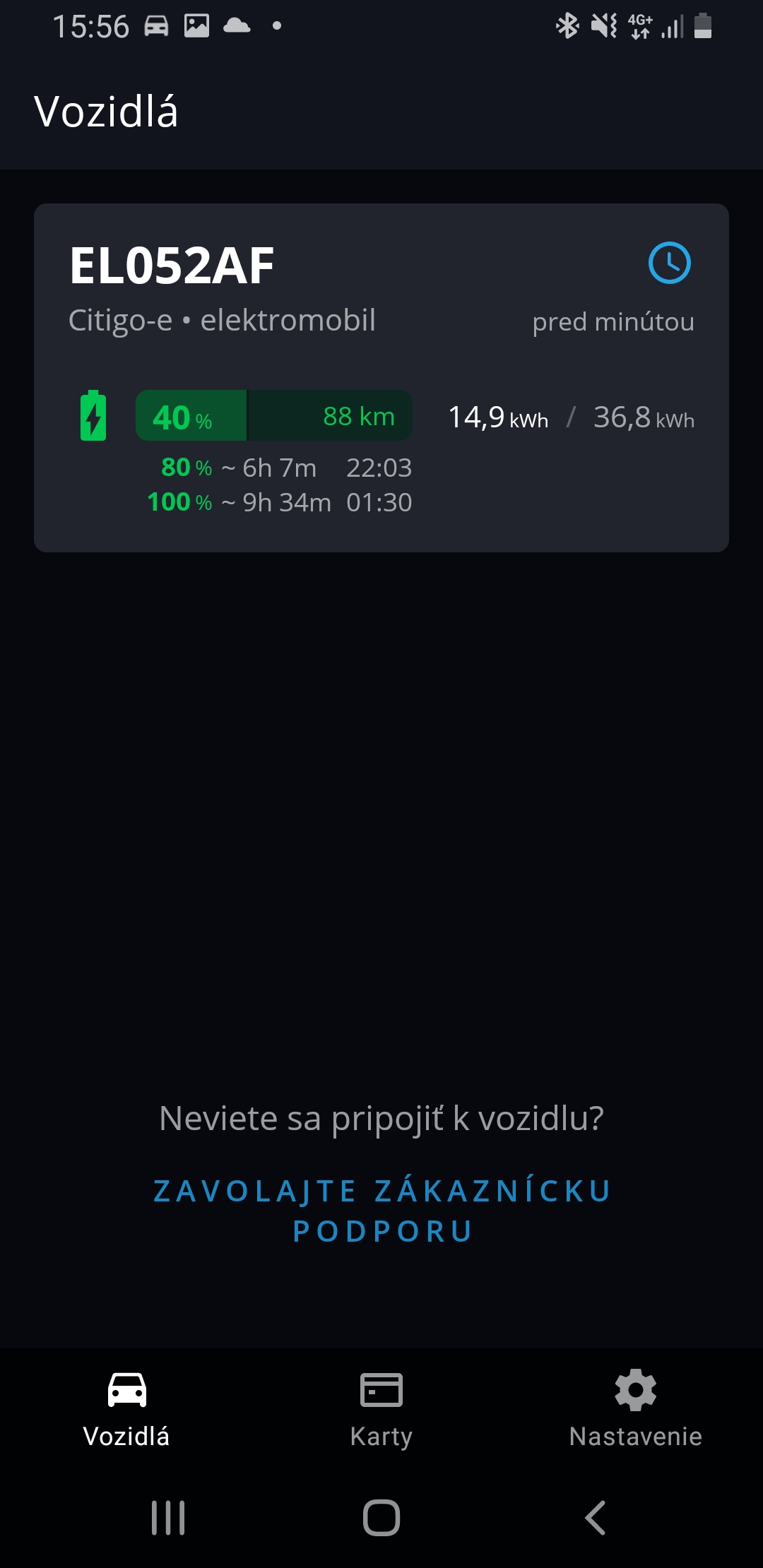Go to the home screen

381,1517
